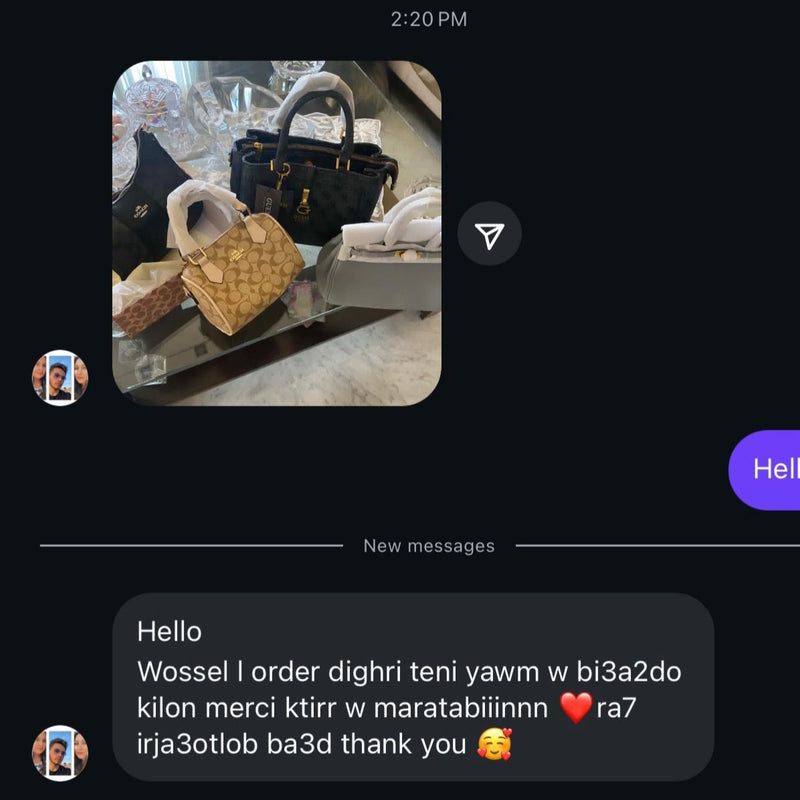Open the sender's avatar beside the handbags photo
Image resolution: width=800 pixels, height=800 pixels.
coord(60,378)
